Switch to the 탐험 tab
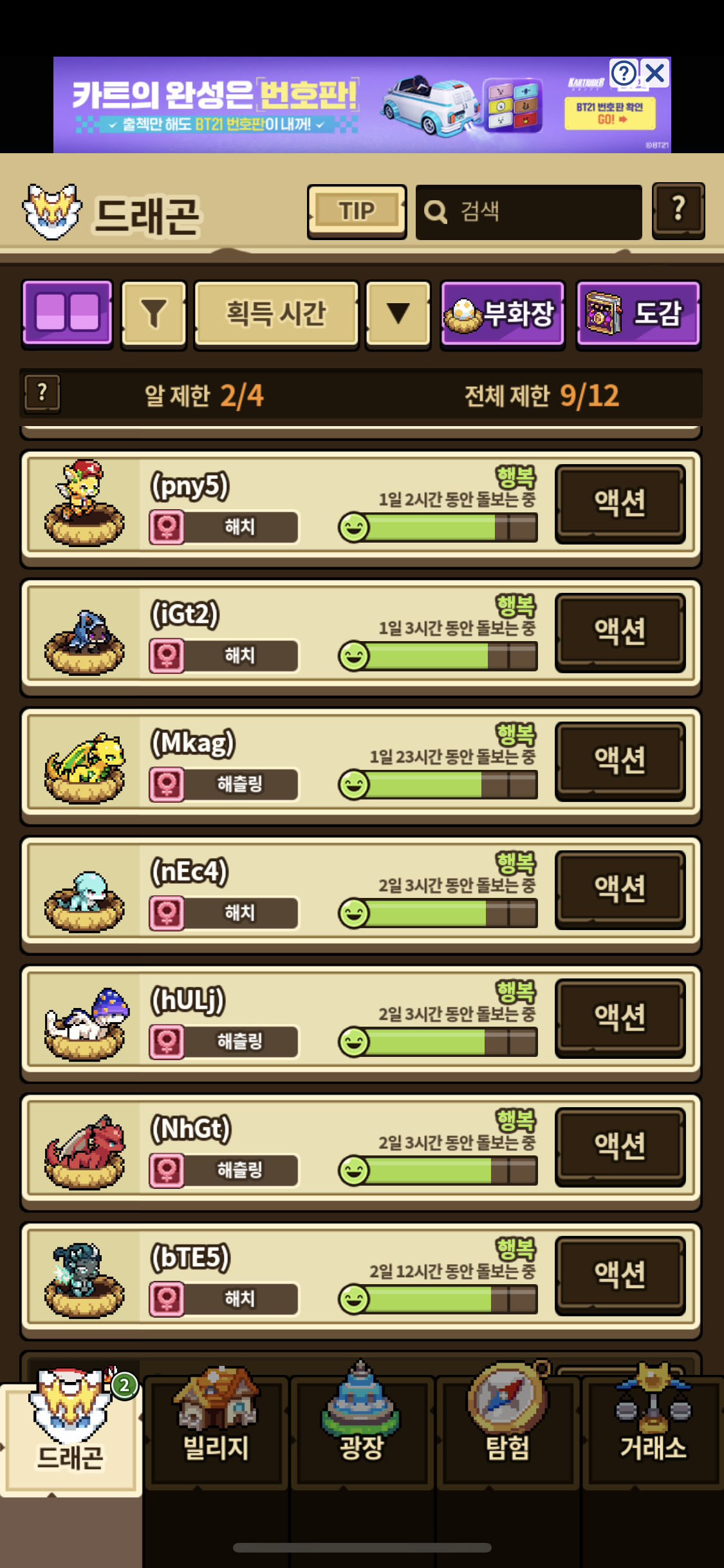Screen dimensions: 724x1568 tap(508, 1430)
